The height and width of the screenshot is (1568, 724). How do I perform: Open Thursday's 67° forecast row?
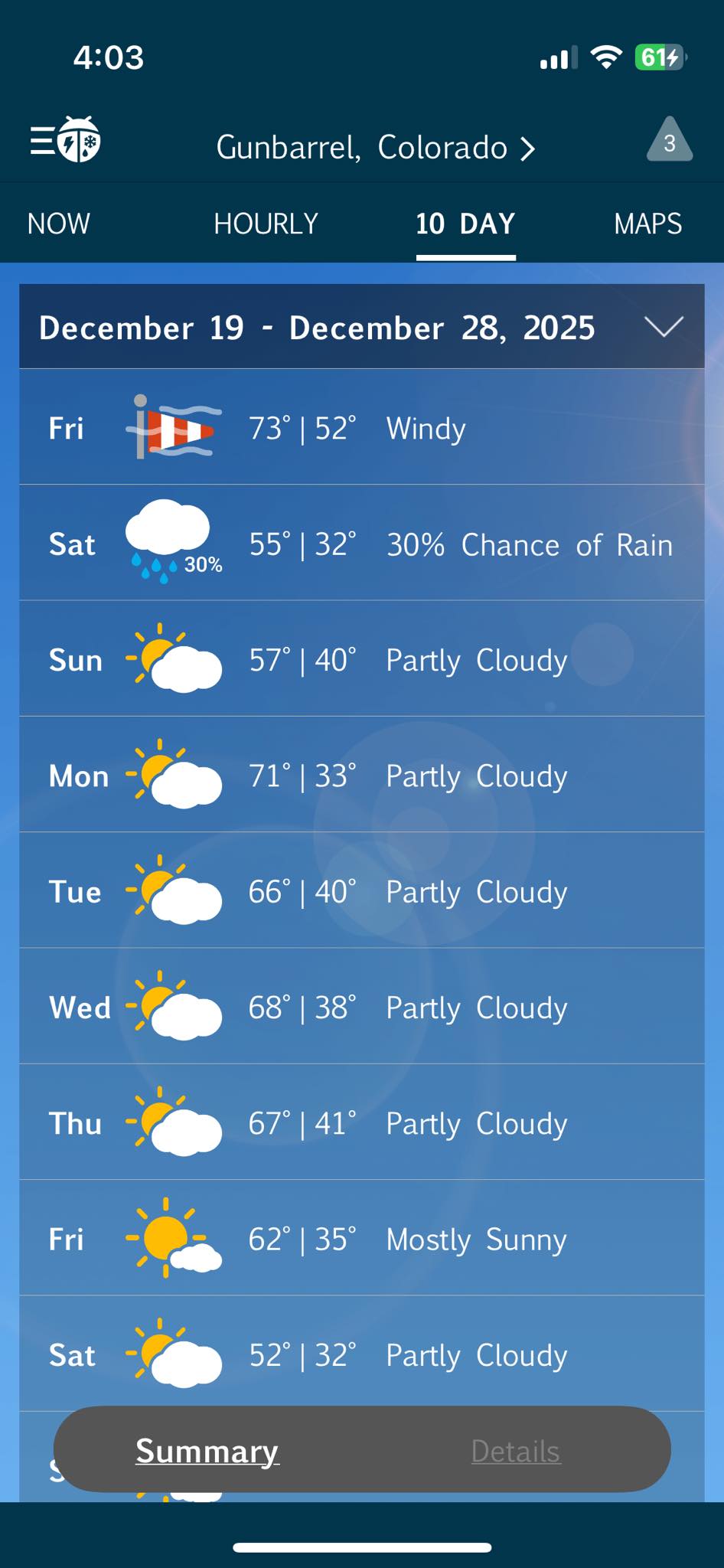click(361, 1123)
